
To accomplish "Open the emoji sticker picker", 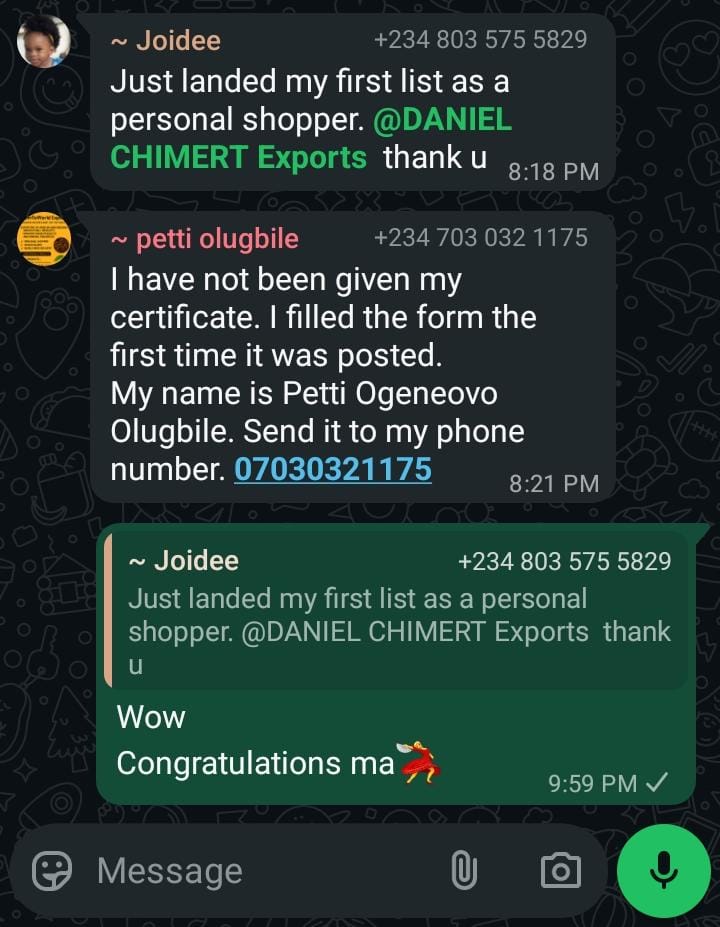I will [52, 871].
